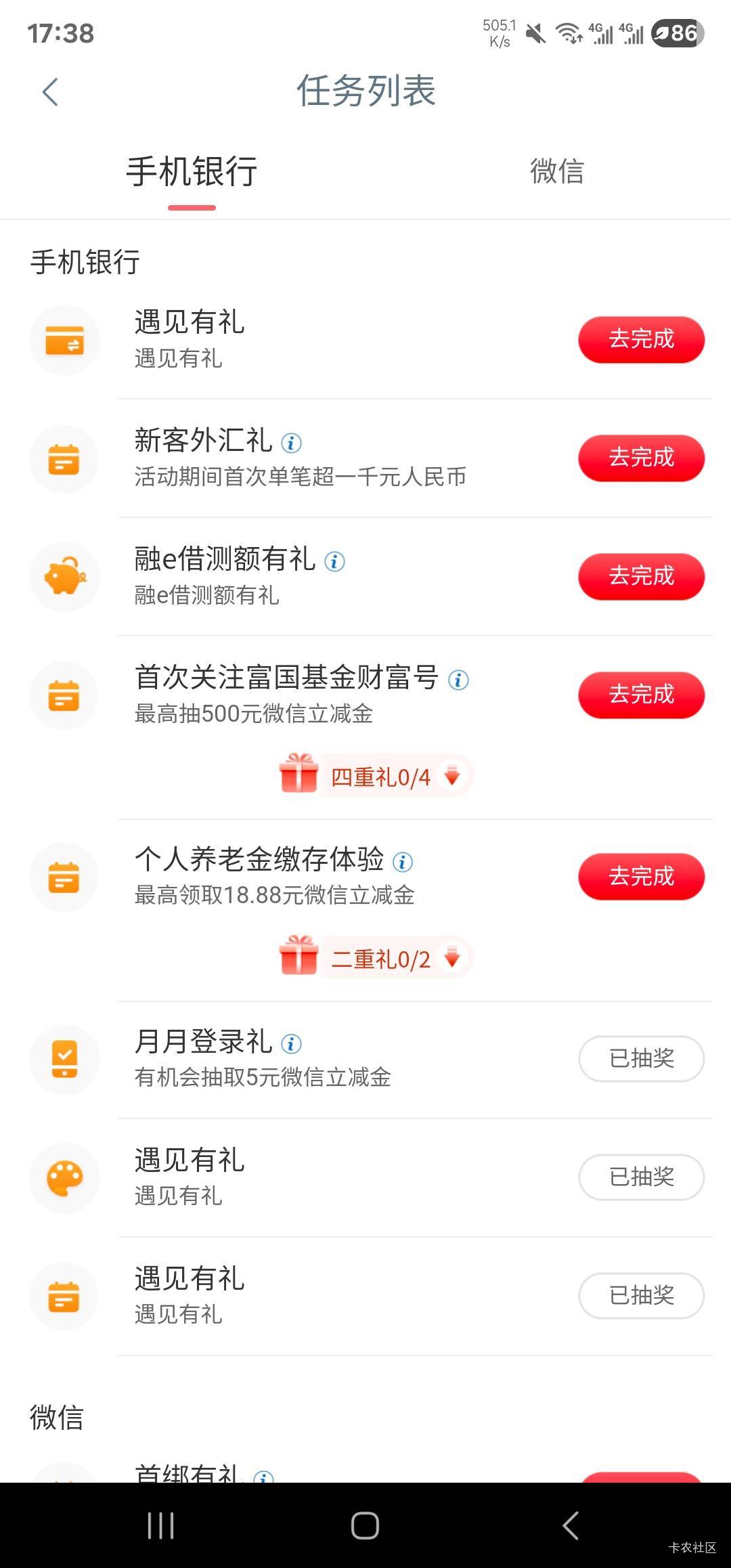The height and width of the screenshot is (1568, 731).
Task: Expand the 二重礼0/2 rewards
Action: 451,958
